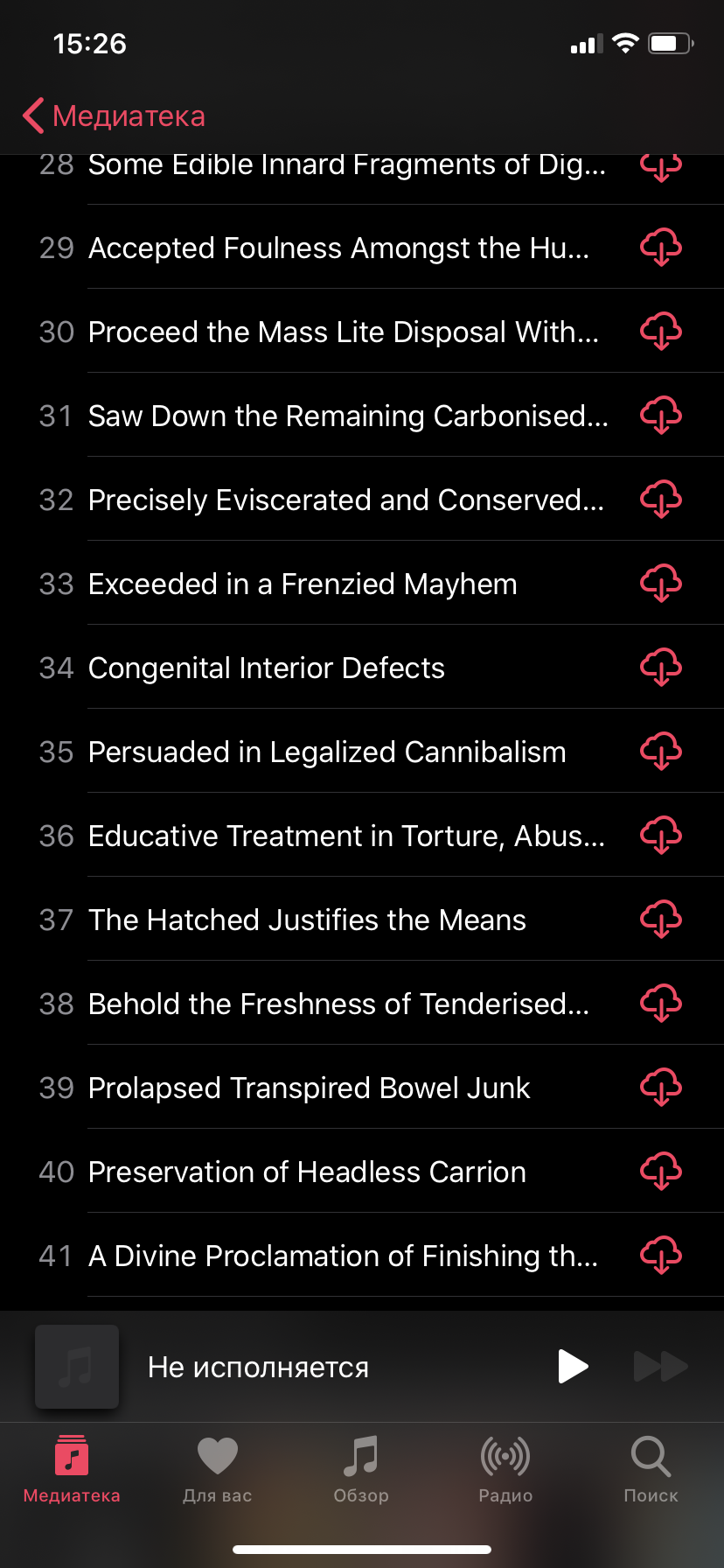Go back to Медиатека
This screenshot has height=1568, width=724.
(114, 115)
